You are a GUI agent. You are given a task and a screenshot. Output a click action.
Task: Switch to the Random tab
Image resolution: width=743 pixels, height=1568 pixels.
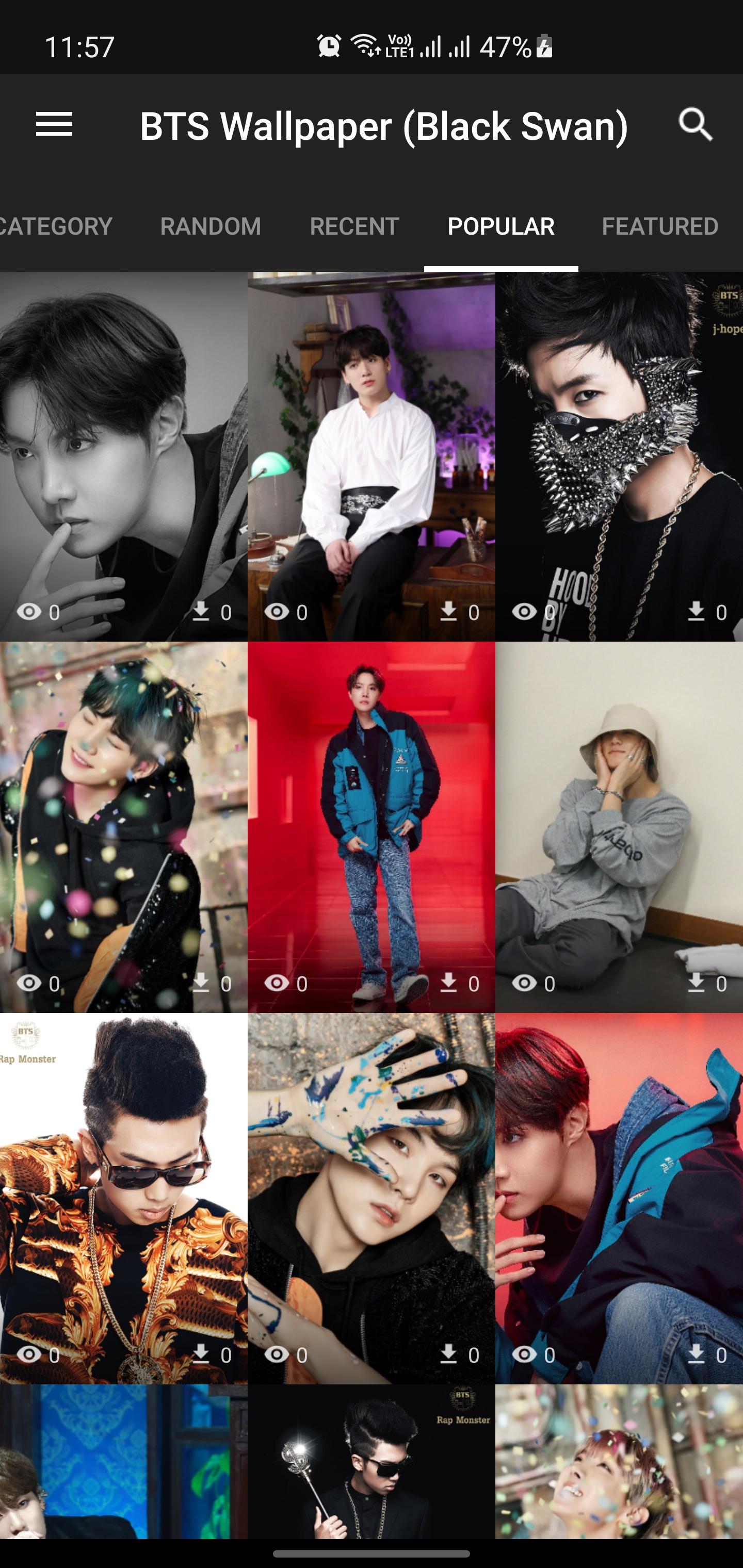[x=210, y=226]
